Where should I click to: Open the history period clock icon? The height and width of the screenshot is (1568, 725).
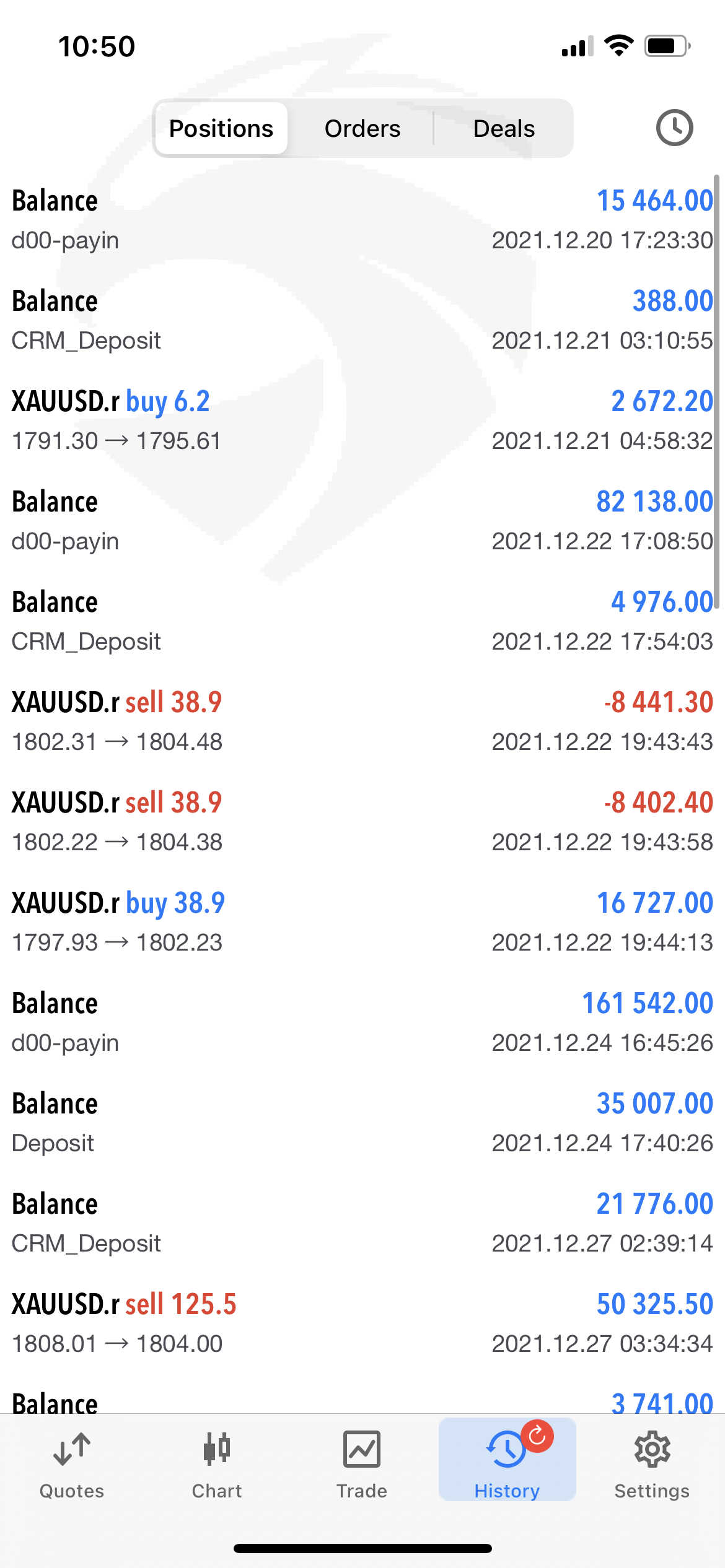pos(674,128)
